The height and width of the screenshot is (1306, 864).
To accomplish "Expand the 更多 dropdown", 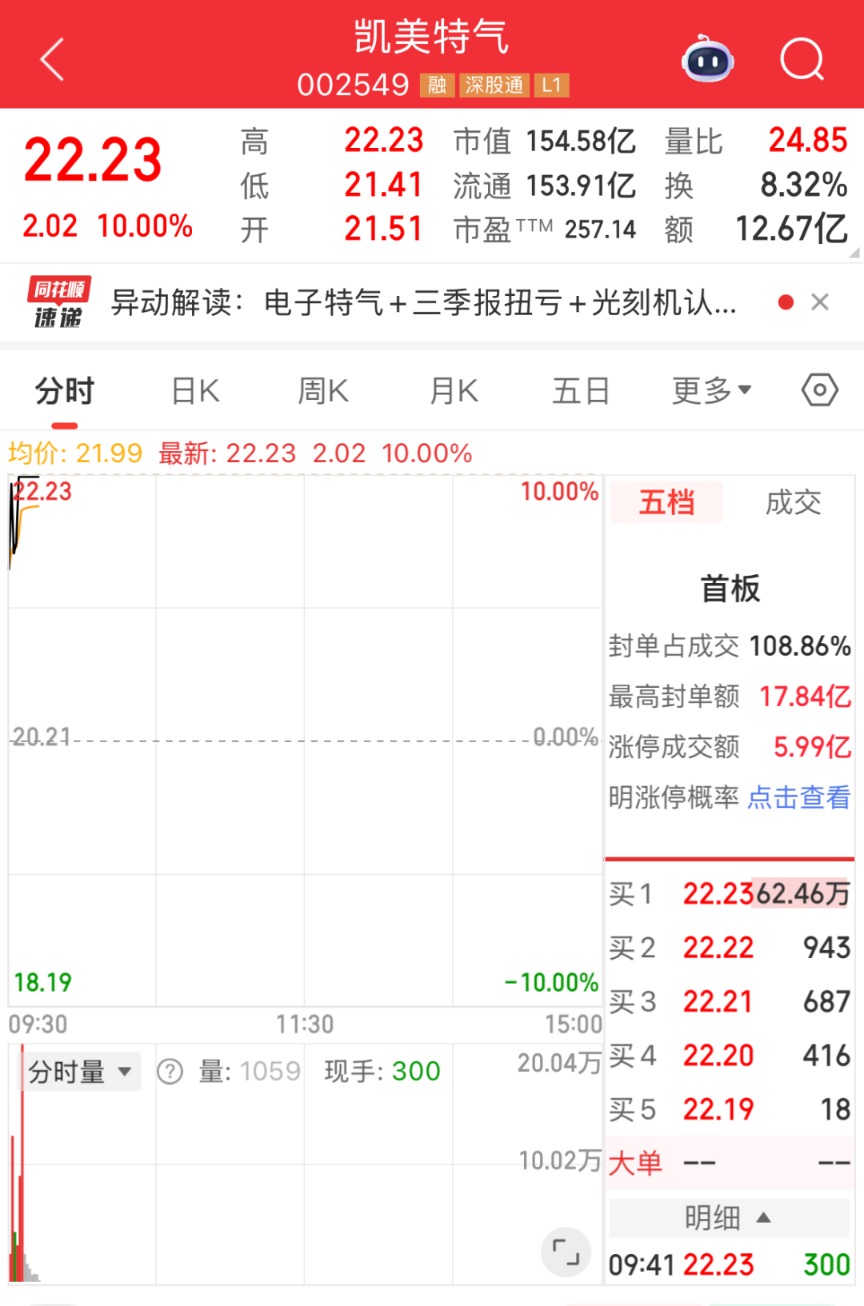I will pyautogui.click(x=712, y=391).
